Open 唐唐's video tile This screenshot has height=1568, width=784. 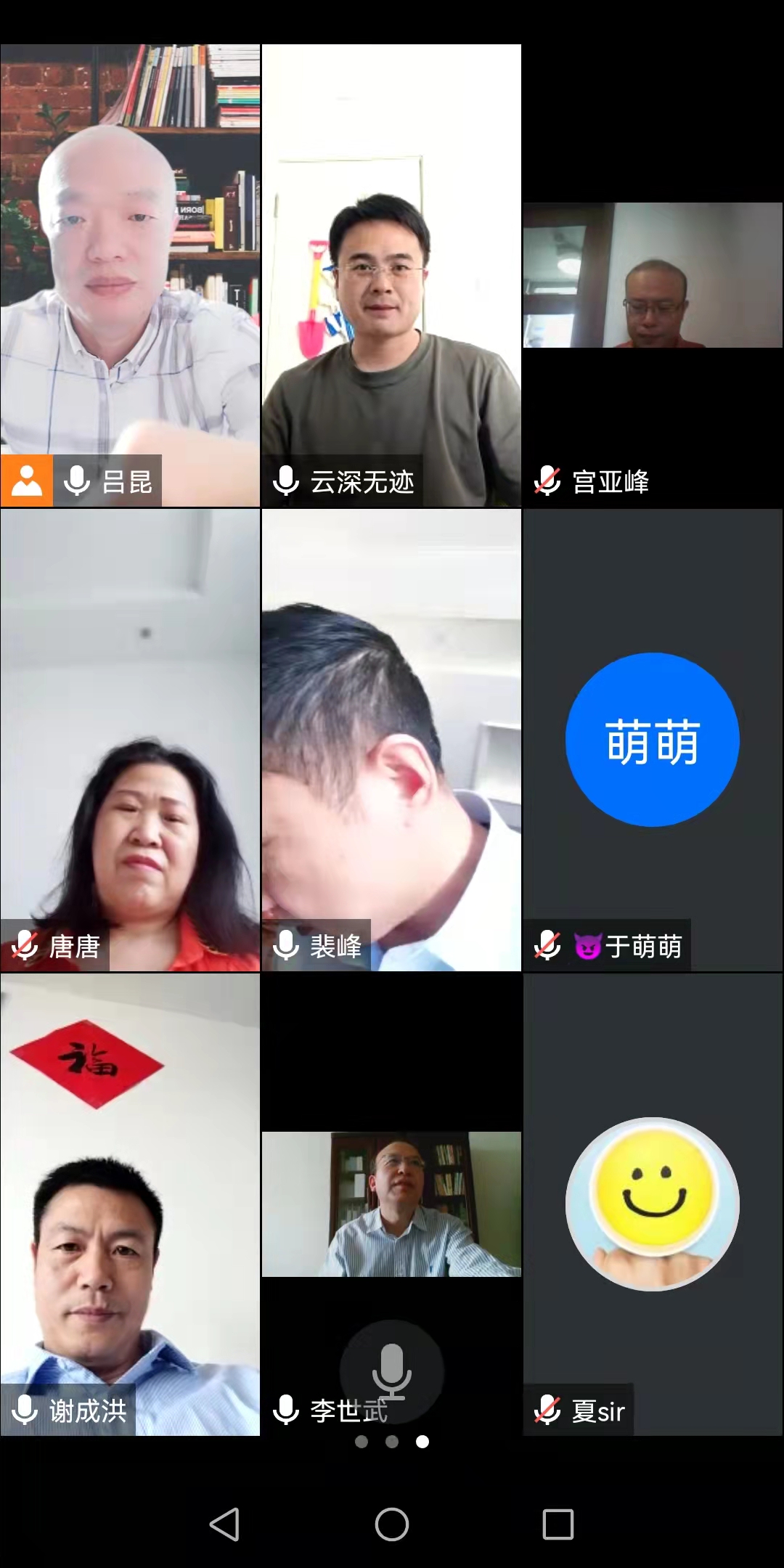130,740
